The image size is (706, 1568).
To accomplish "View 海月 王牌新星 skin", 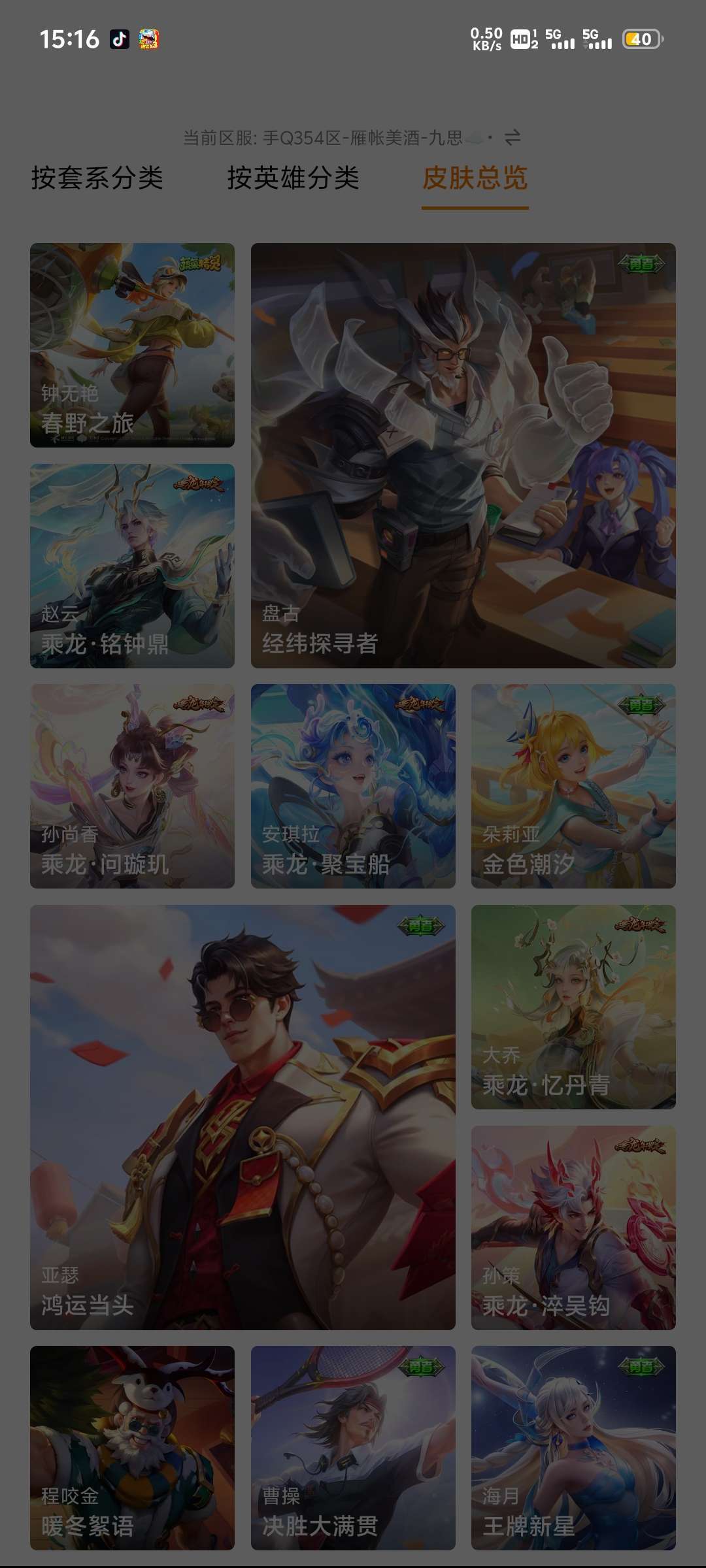I will pos(573,1448).
